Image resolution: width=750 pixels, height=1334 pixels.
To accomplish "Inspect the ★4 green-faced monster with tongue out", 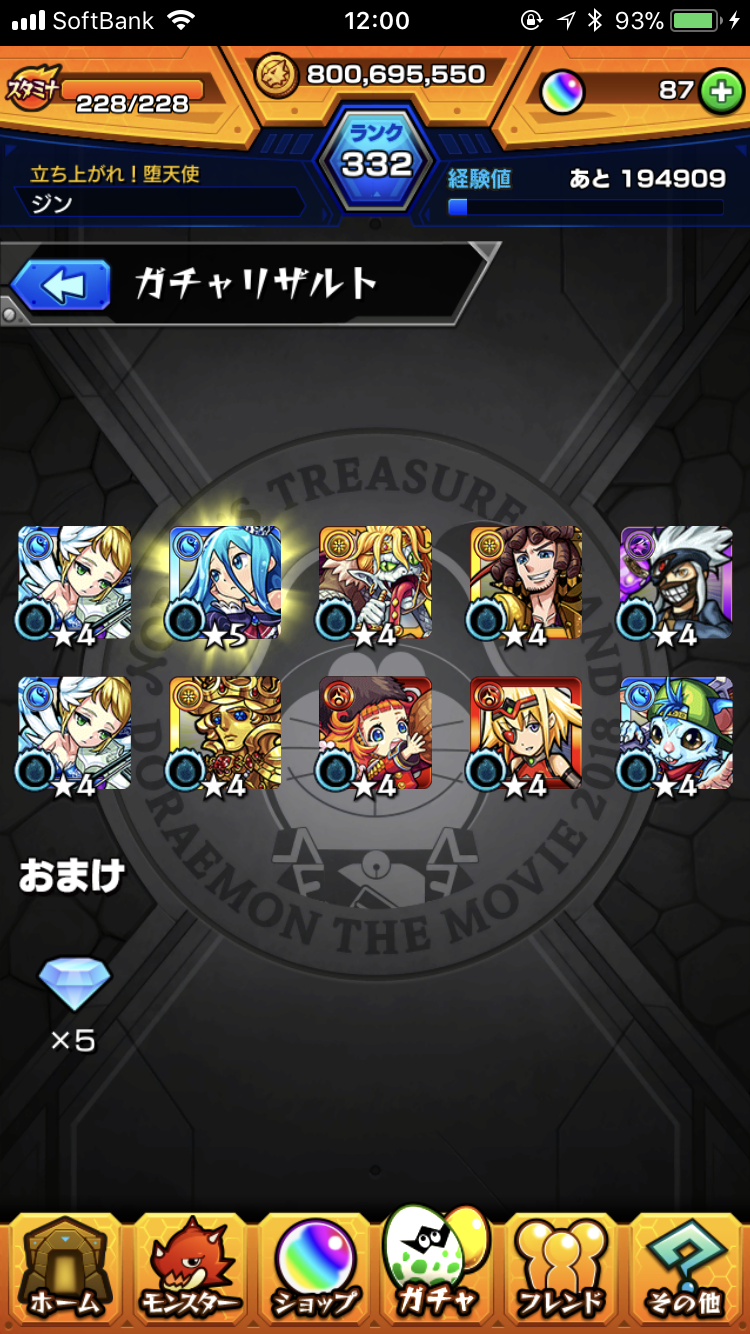I will tap(375, 584).
